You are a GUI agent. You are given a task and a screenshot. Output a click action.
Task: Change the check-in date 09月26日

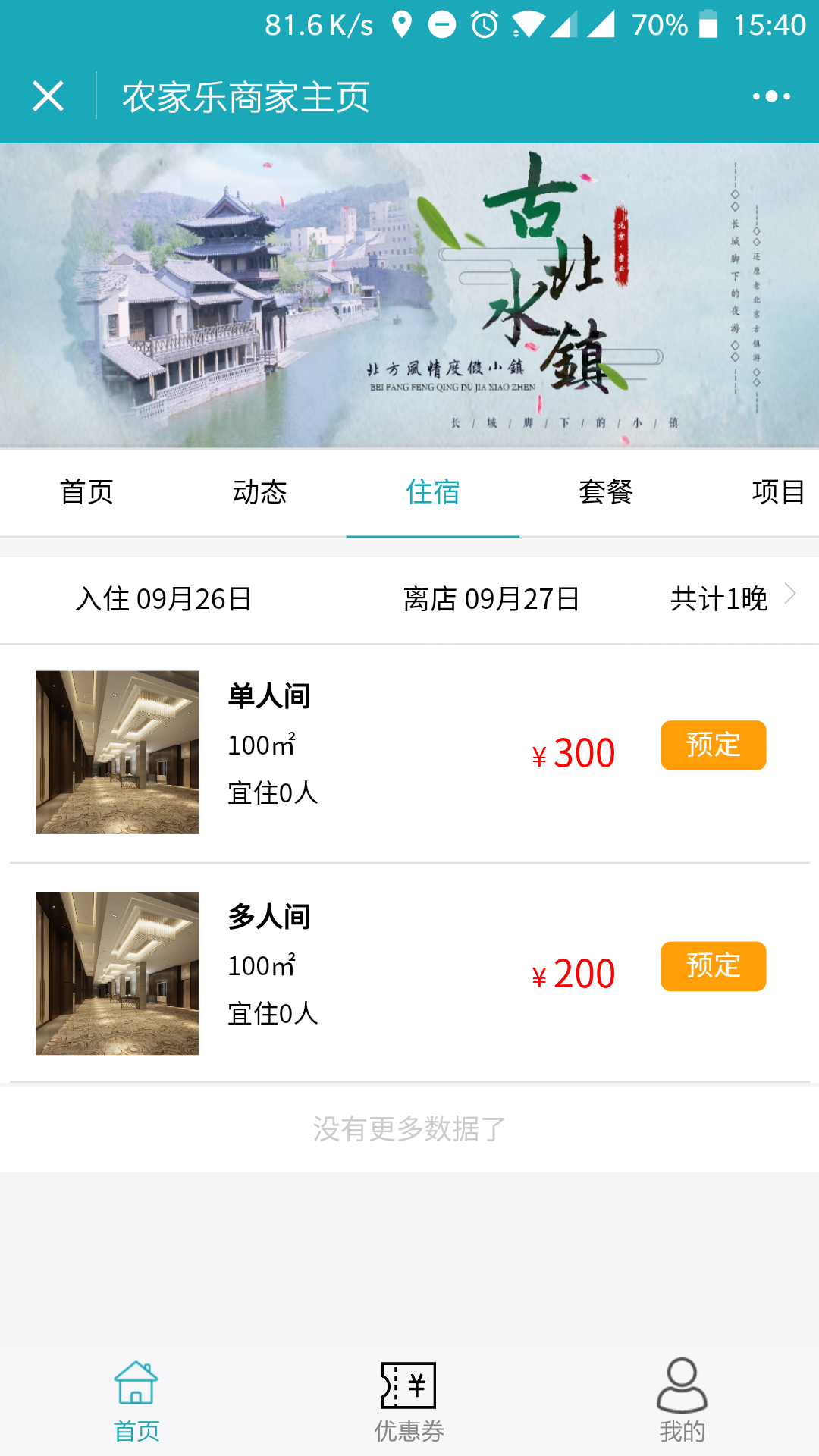pyautogui.click(x=164, y=599)
